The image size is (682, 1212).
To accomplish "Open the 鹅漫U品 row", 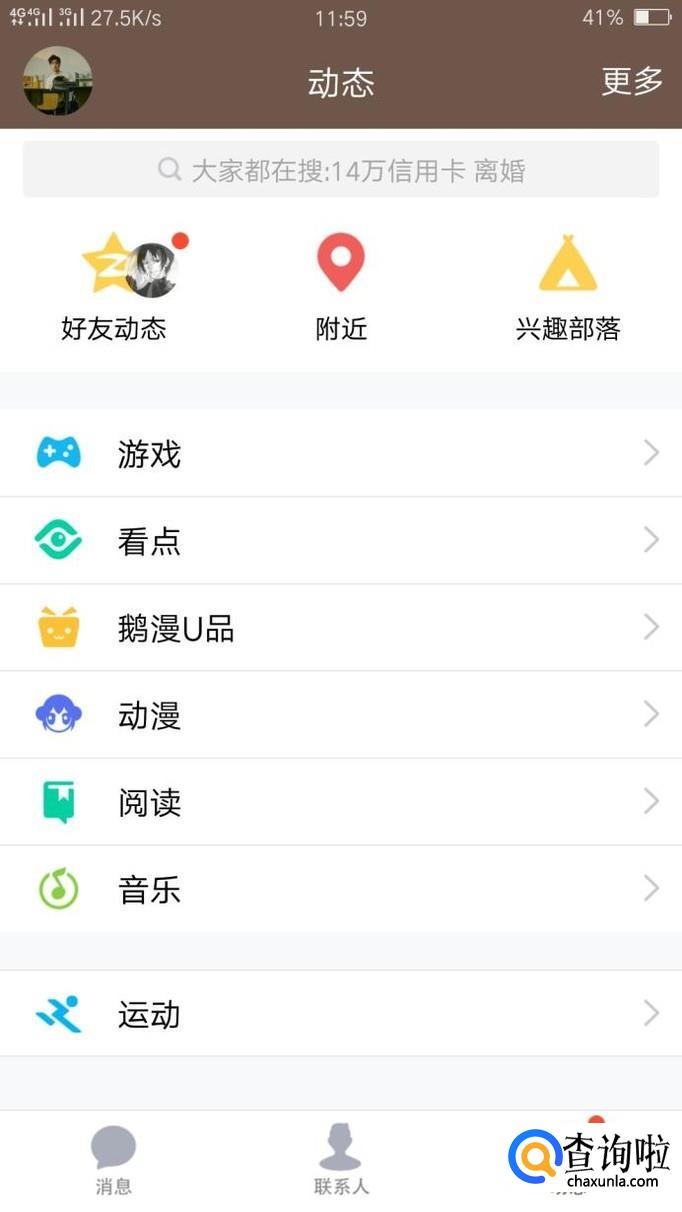I will click(341, 628).
